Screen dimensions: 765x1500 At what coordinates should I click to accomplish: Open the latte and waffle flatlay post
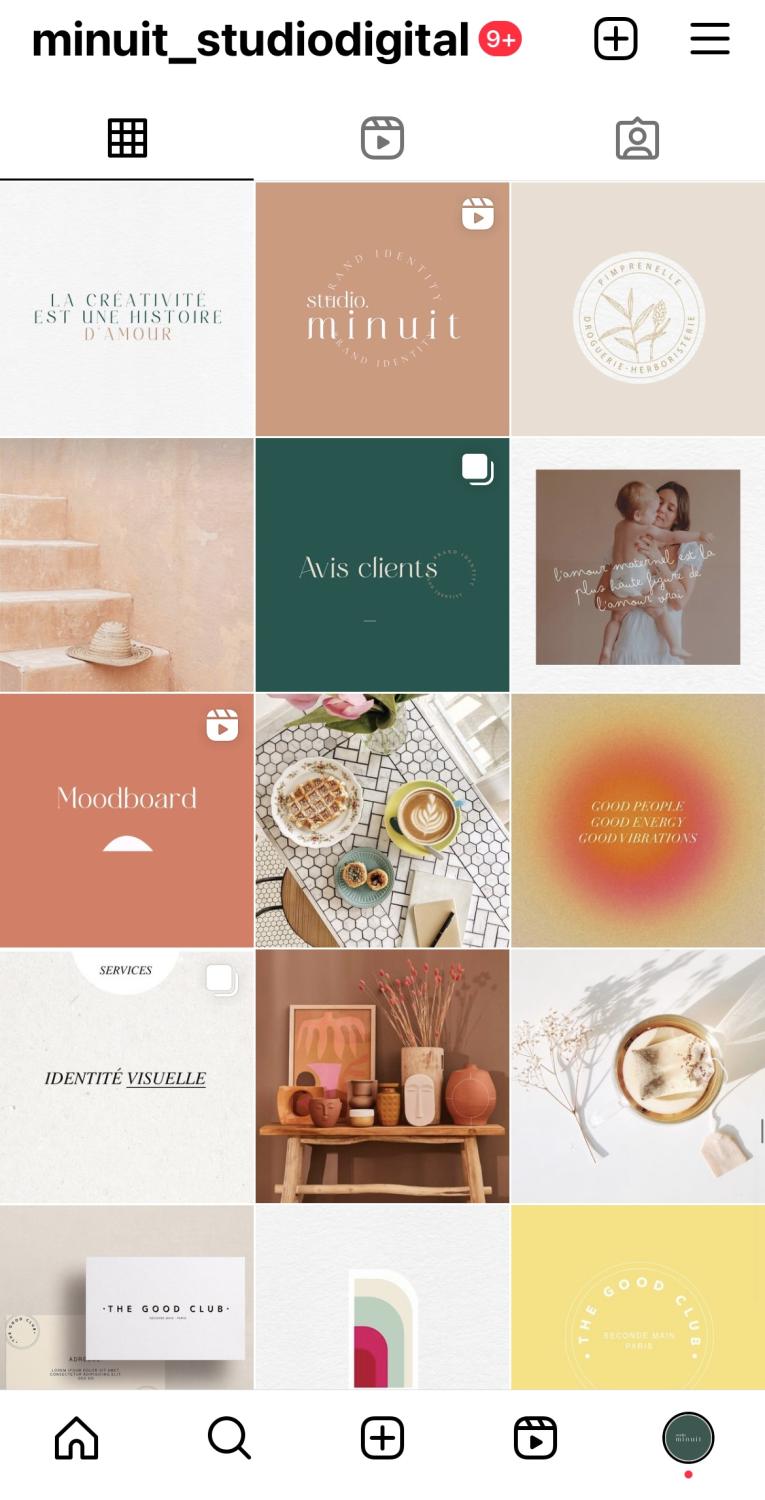pos(382,821)
